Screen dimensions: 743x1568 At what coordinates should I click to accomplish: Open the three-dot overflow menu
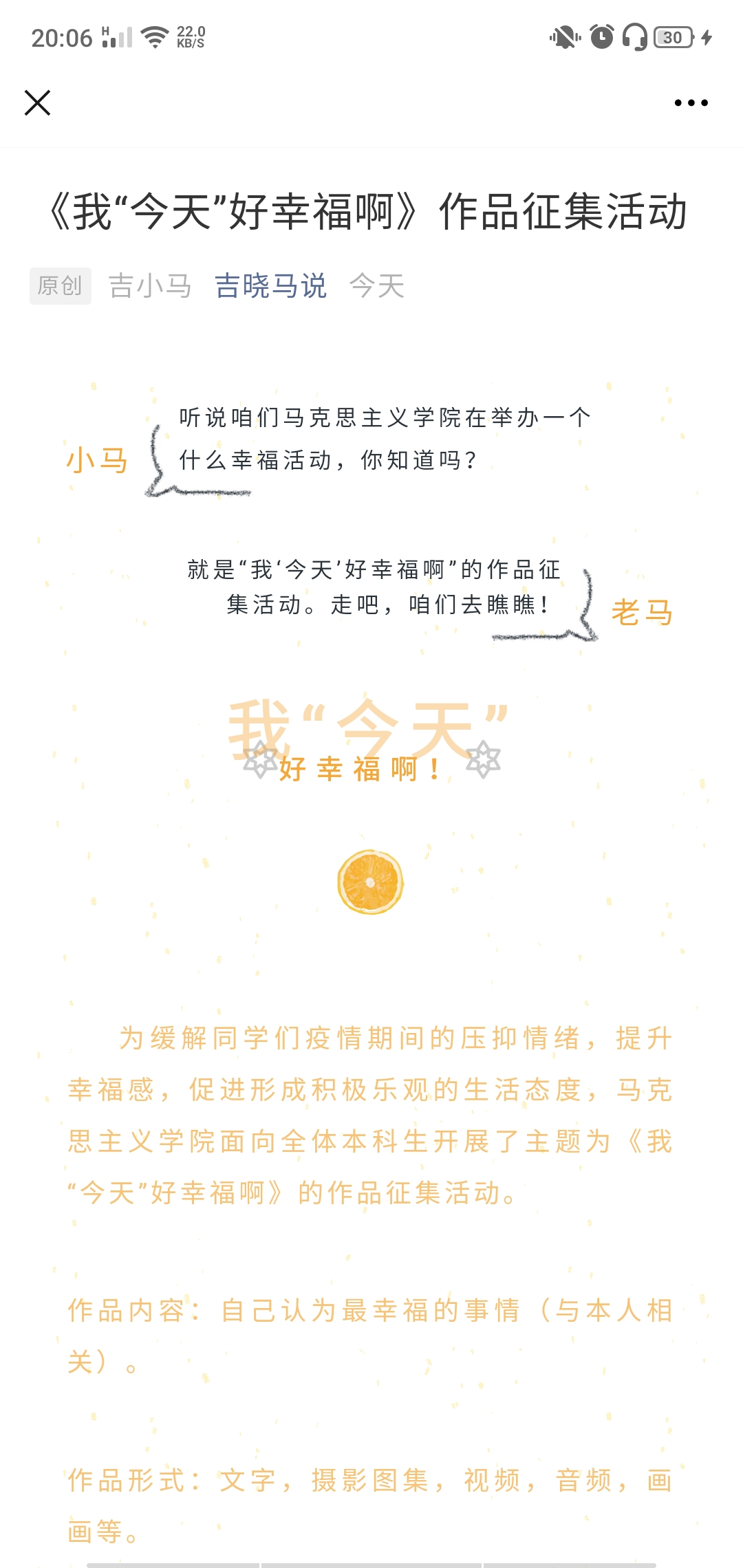coord(691,103)
